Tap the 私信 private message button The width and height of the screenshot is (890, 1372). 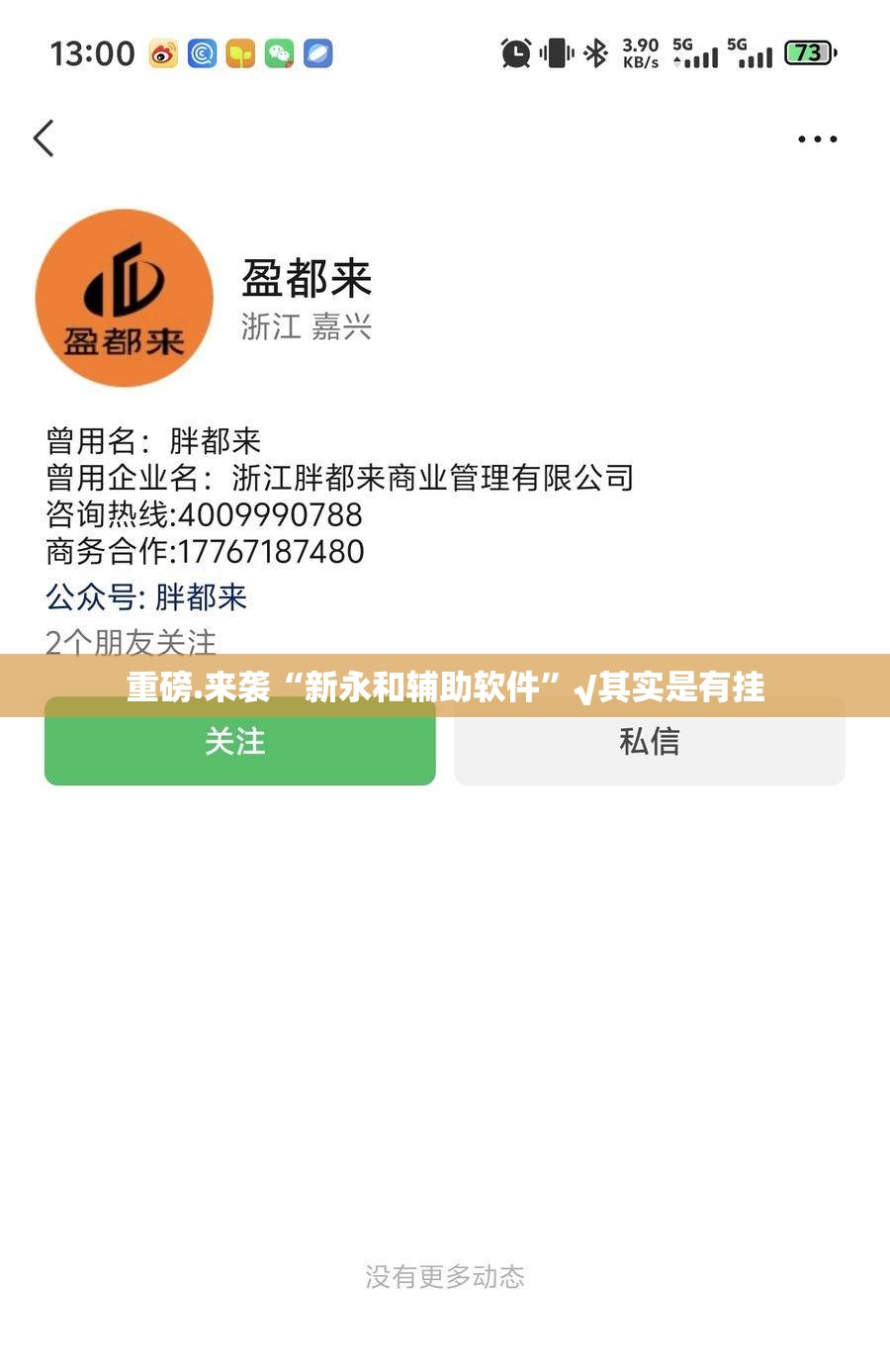click(x=649, y=742)
